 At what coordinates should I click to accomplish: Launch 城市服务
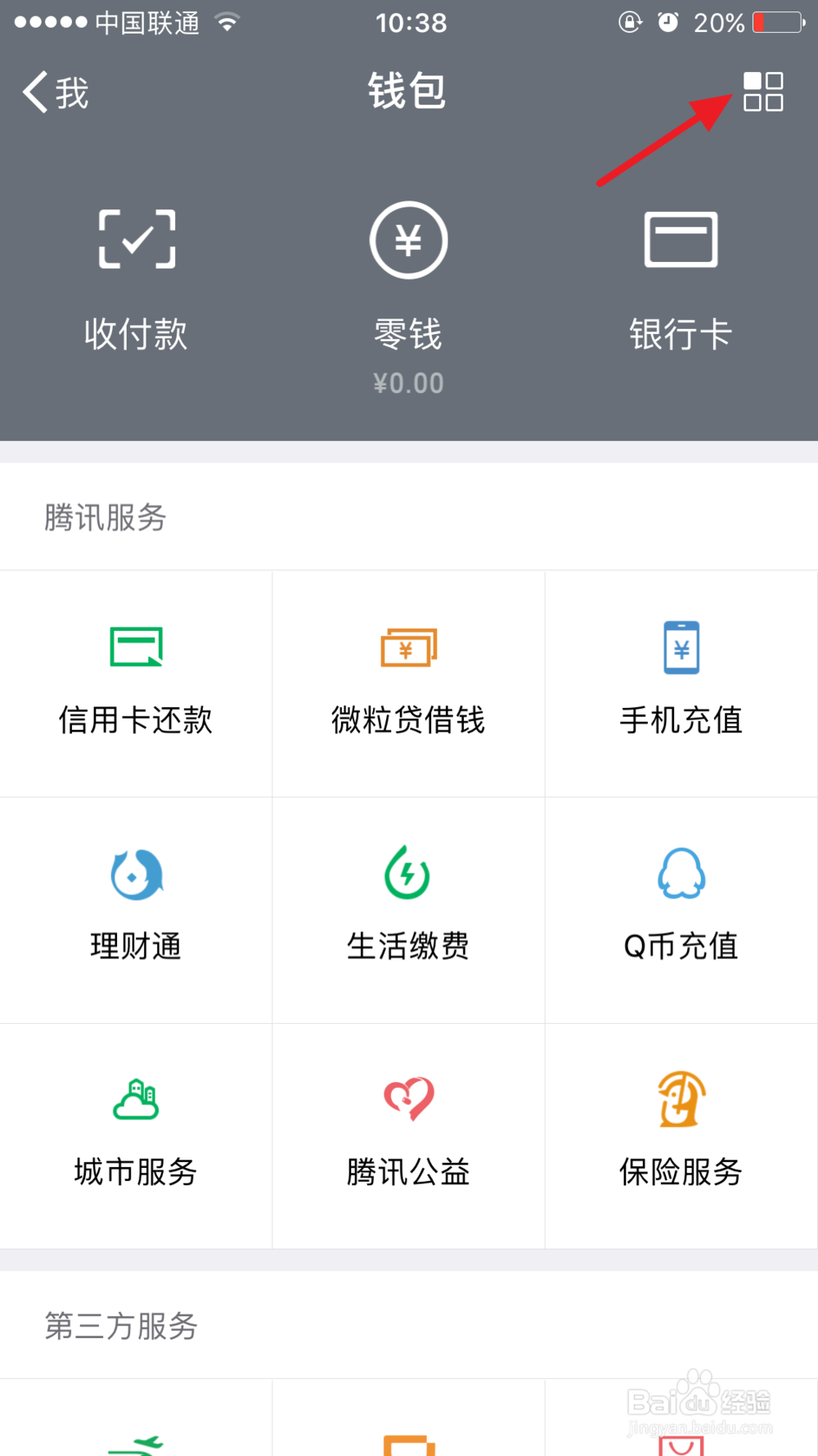136,1136
